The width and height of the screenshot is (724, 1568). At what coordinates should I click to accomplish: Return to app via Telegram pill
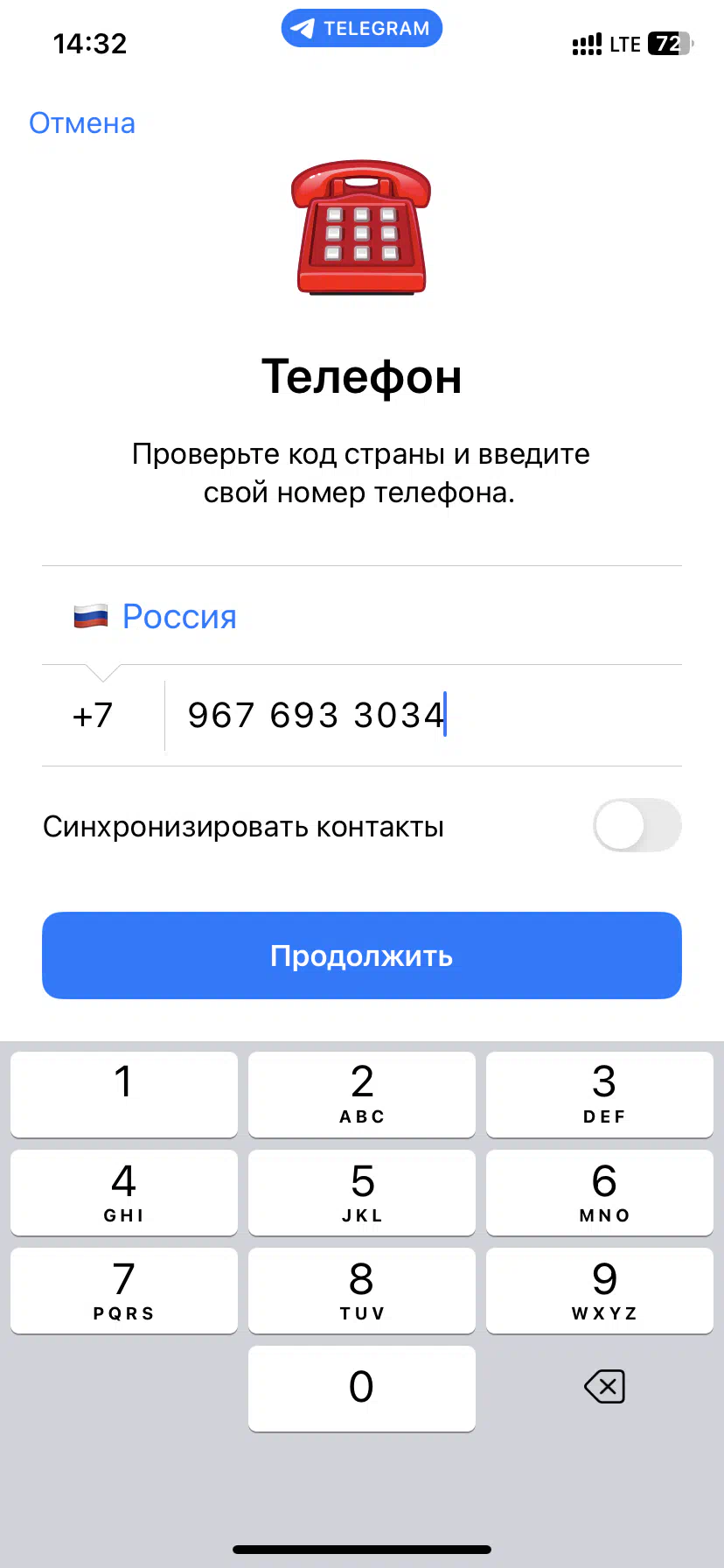362,29
